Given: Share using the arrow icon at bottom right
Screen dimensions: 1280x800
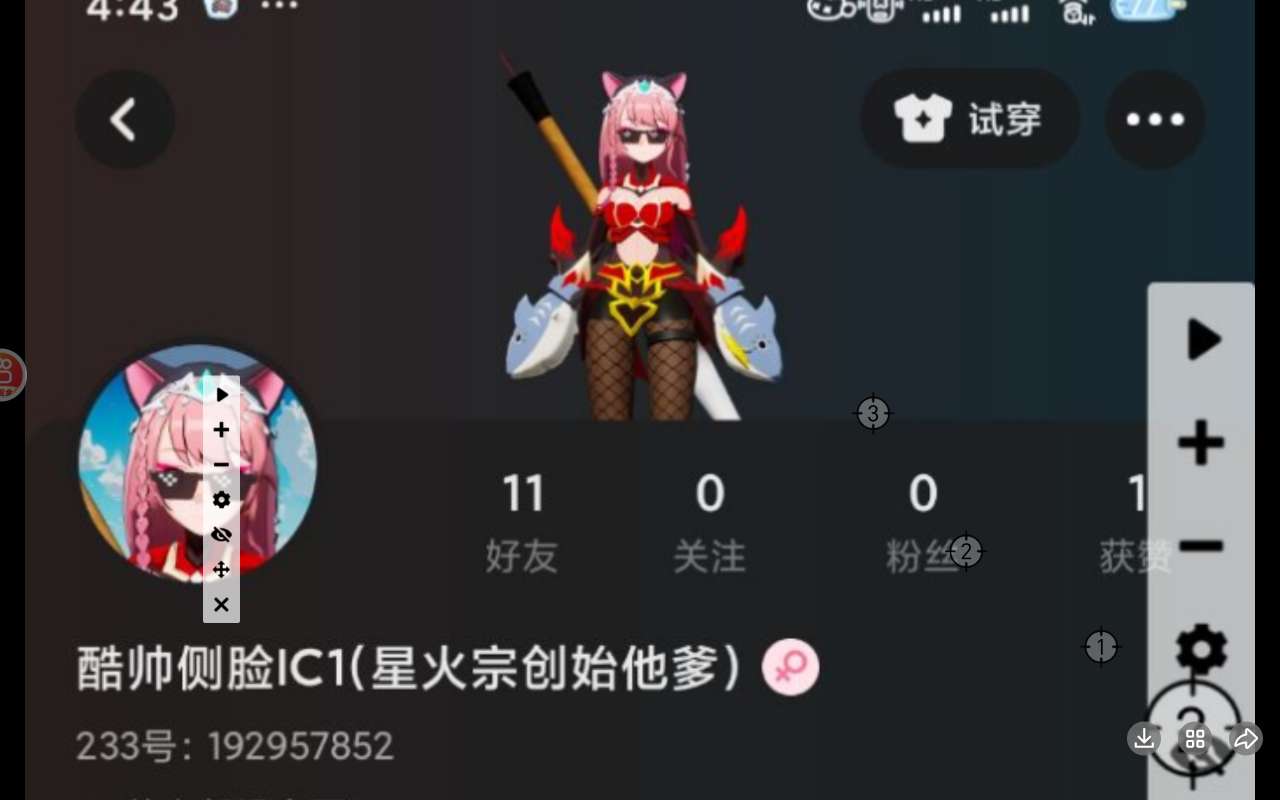Looking at the screenshot, I should (x=1245, y=739).
